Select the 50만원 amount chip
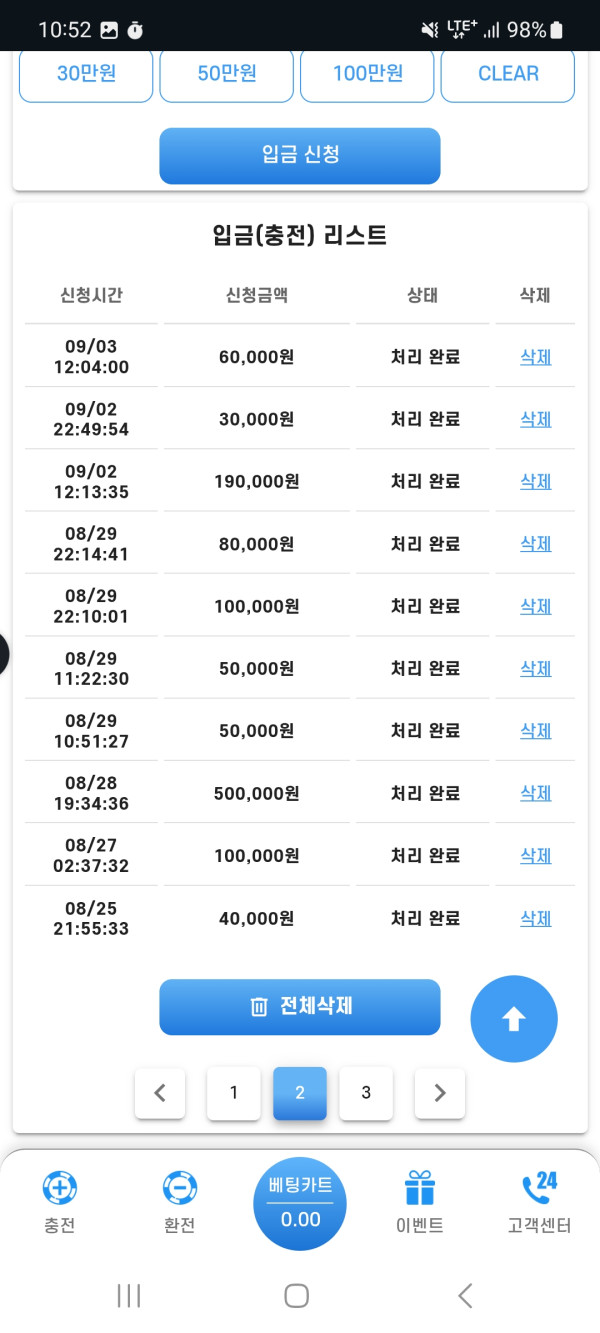Image resolution: width=600 pixels, height=1333 pixels. pyautogui.click(x=227, y=74)
